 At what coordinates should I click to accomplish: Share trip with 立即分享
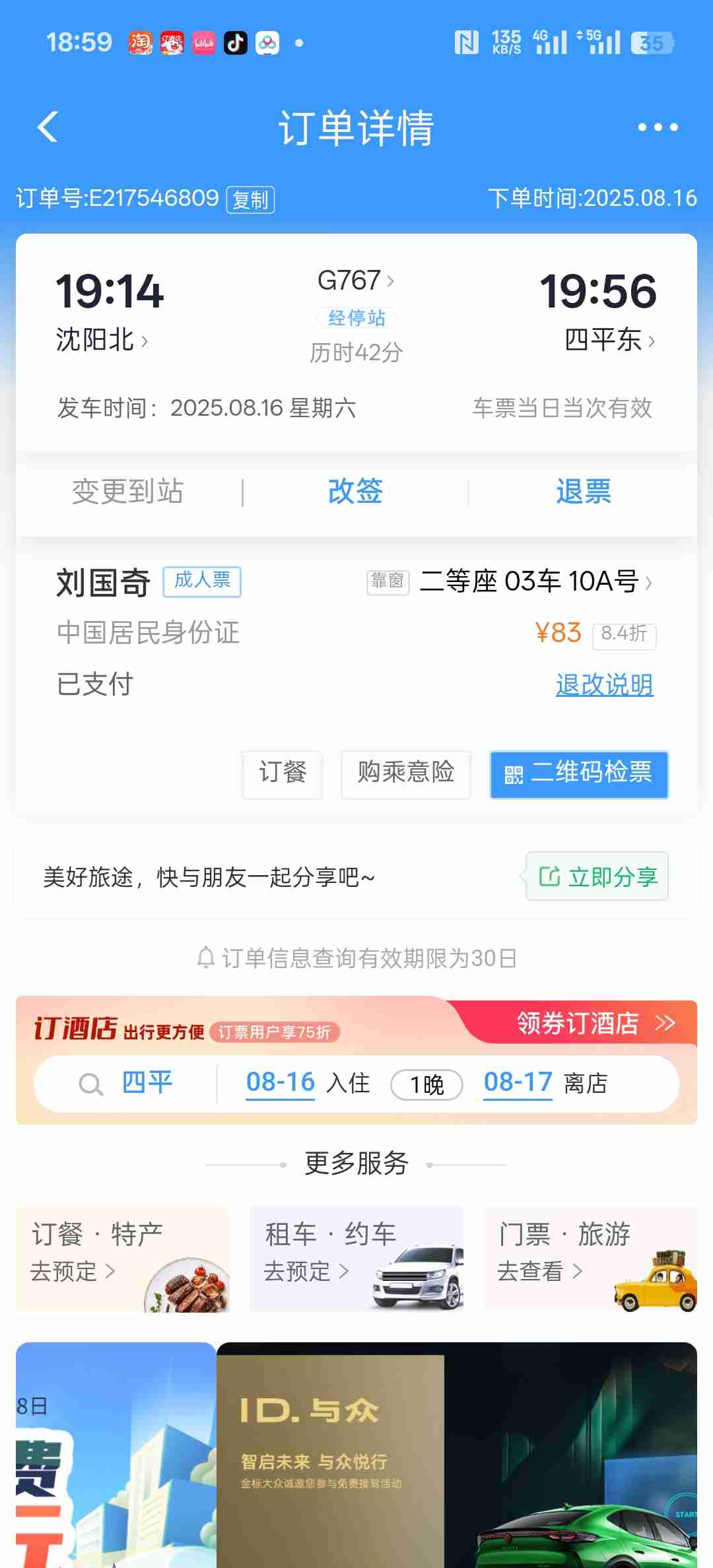tap(597, 876)
